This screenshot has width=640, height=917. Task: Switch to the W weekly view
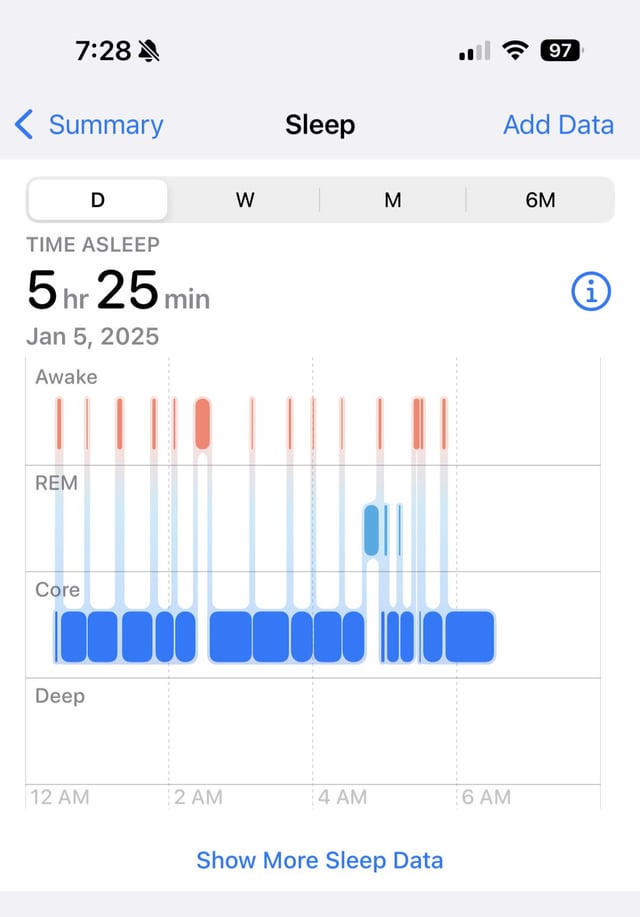point(245,200)
